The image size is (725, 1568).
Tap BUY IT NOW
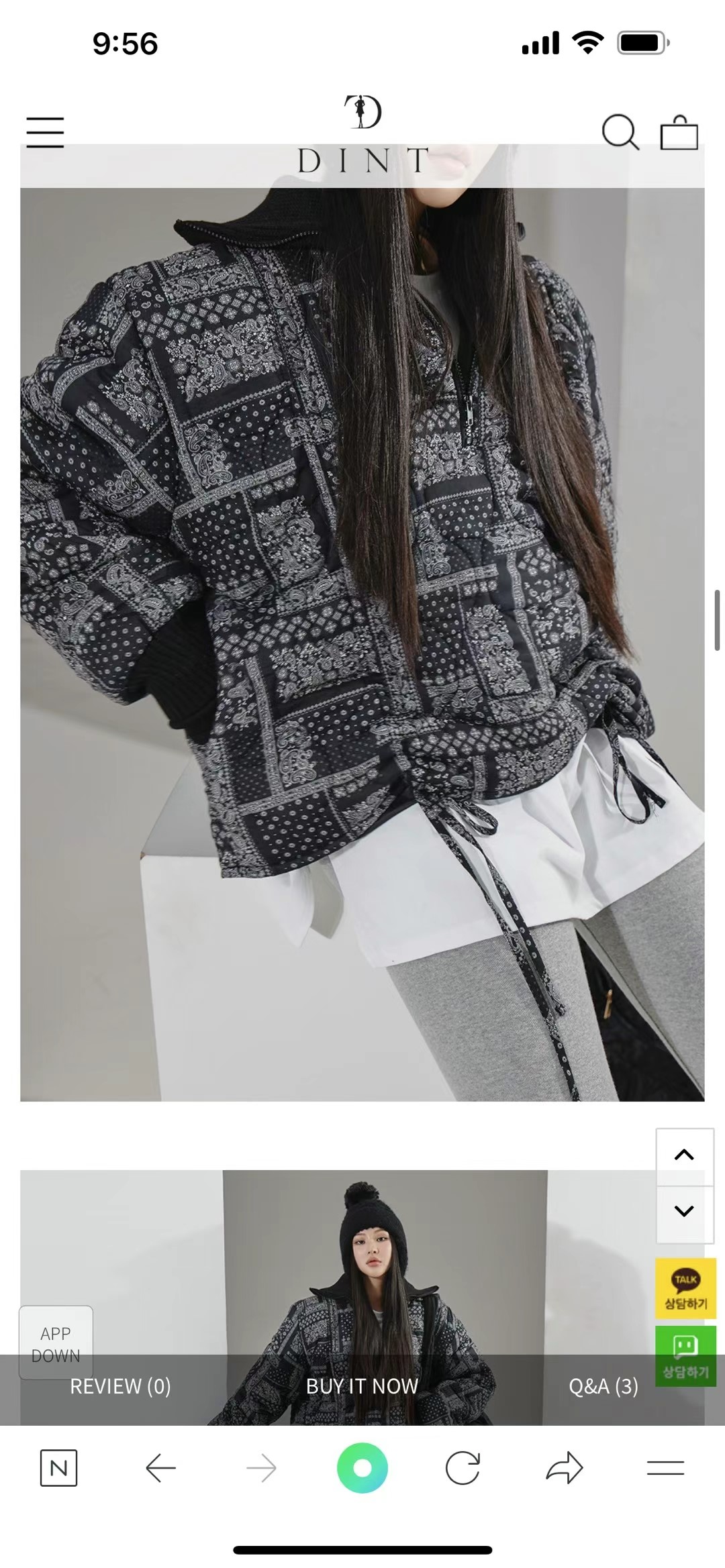362,1386
